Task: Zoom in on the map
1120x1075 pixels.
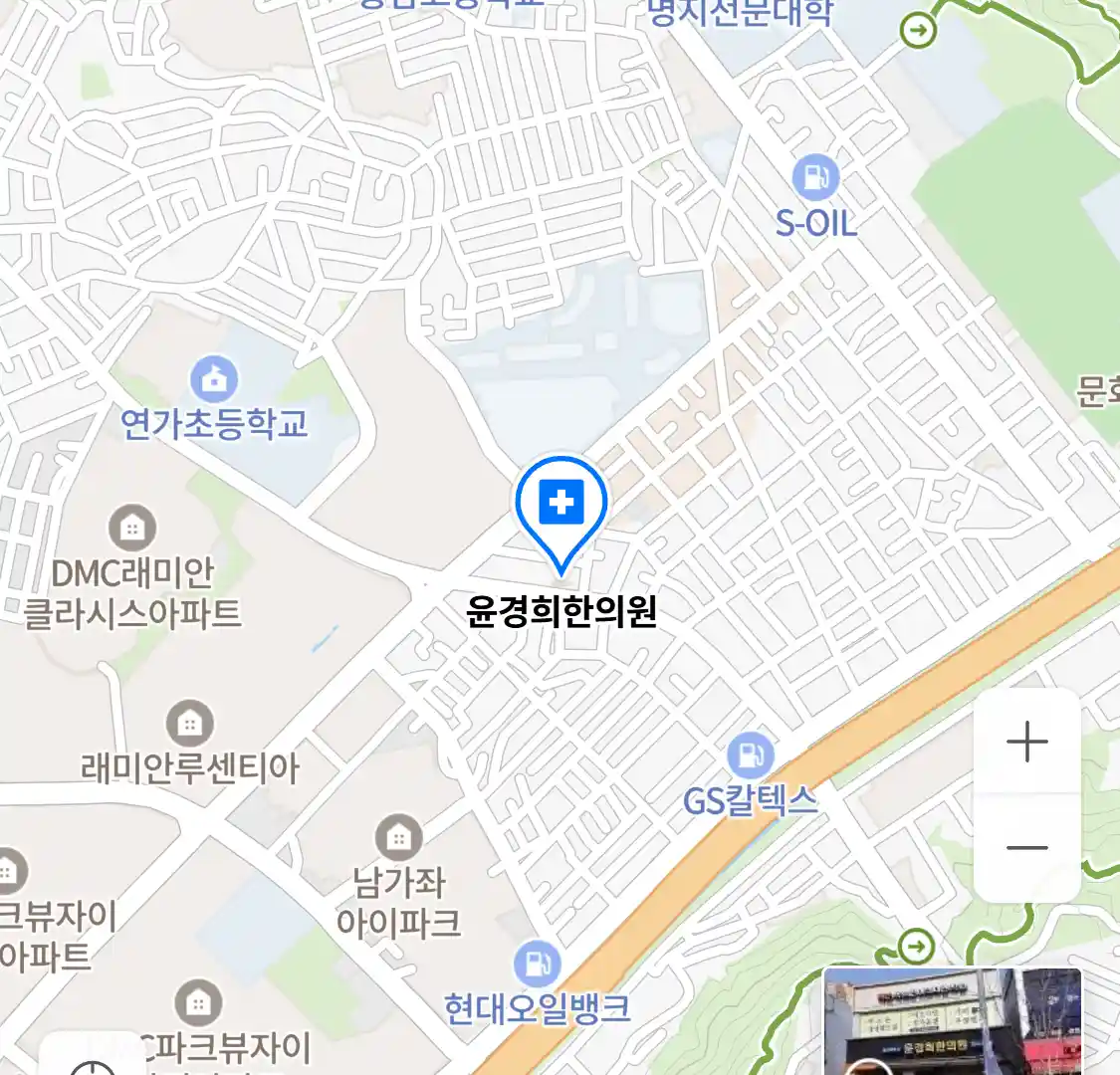Action: [x=1026, y=742]
